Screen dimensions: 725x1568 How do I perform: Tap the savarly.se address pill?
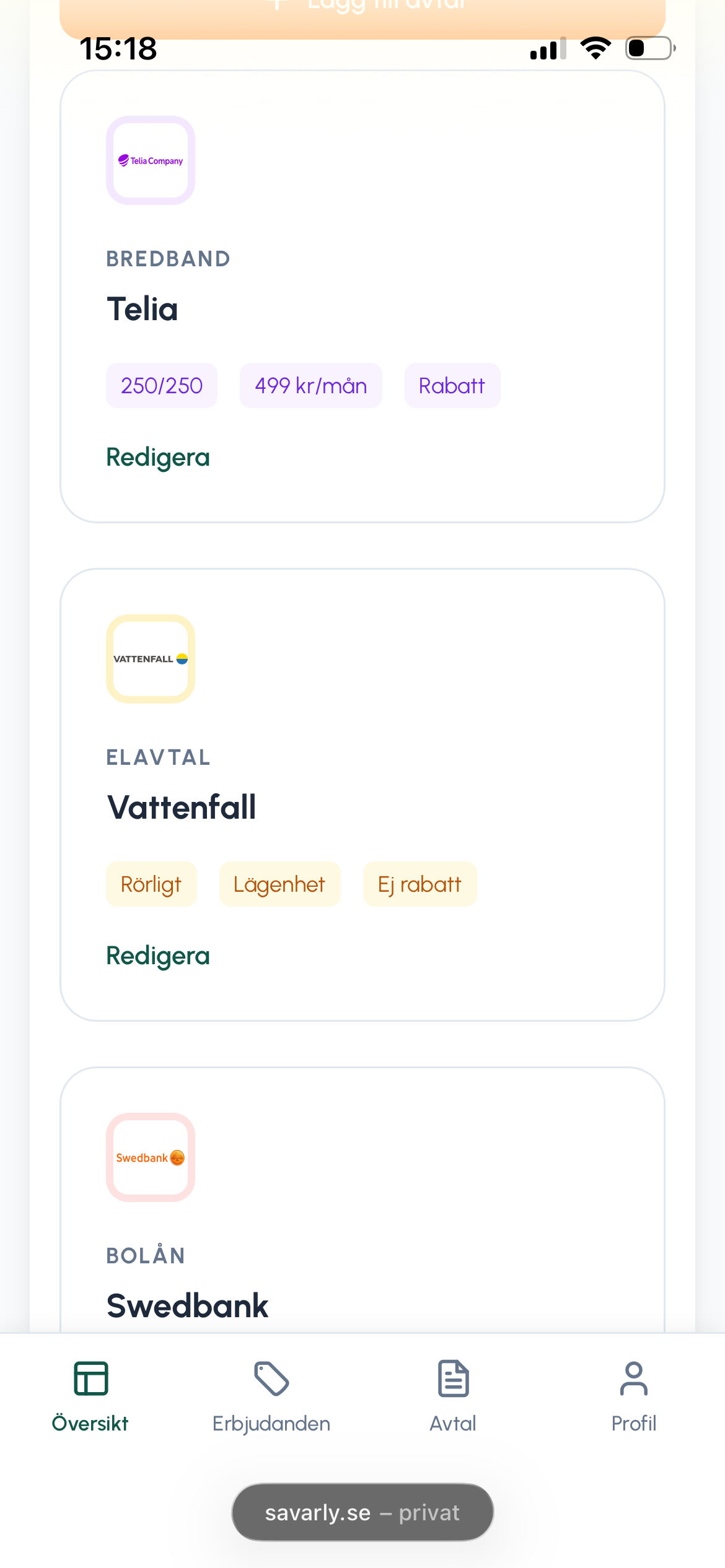(362, 1512)
